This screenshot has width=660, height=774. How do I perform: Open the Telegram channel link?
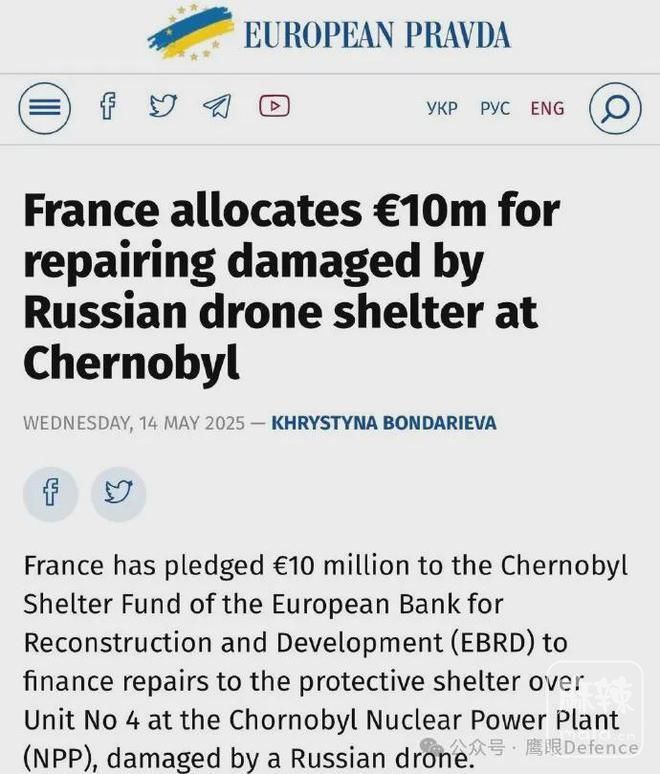tap(217, 106)
